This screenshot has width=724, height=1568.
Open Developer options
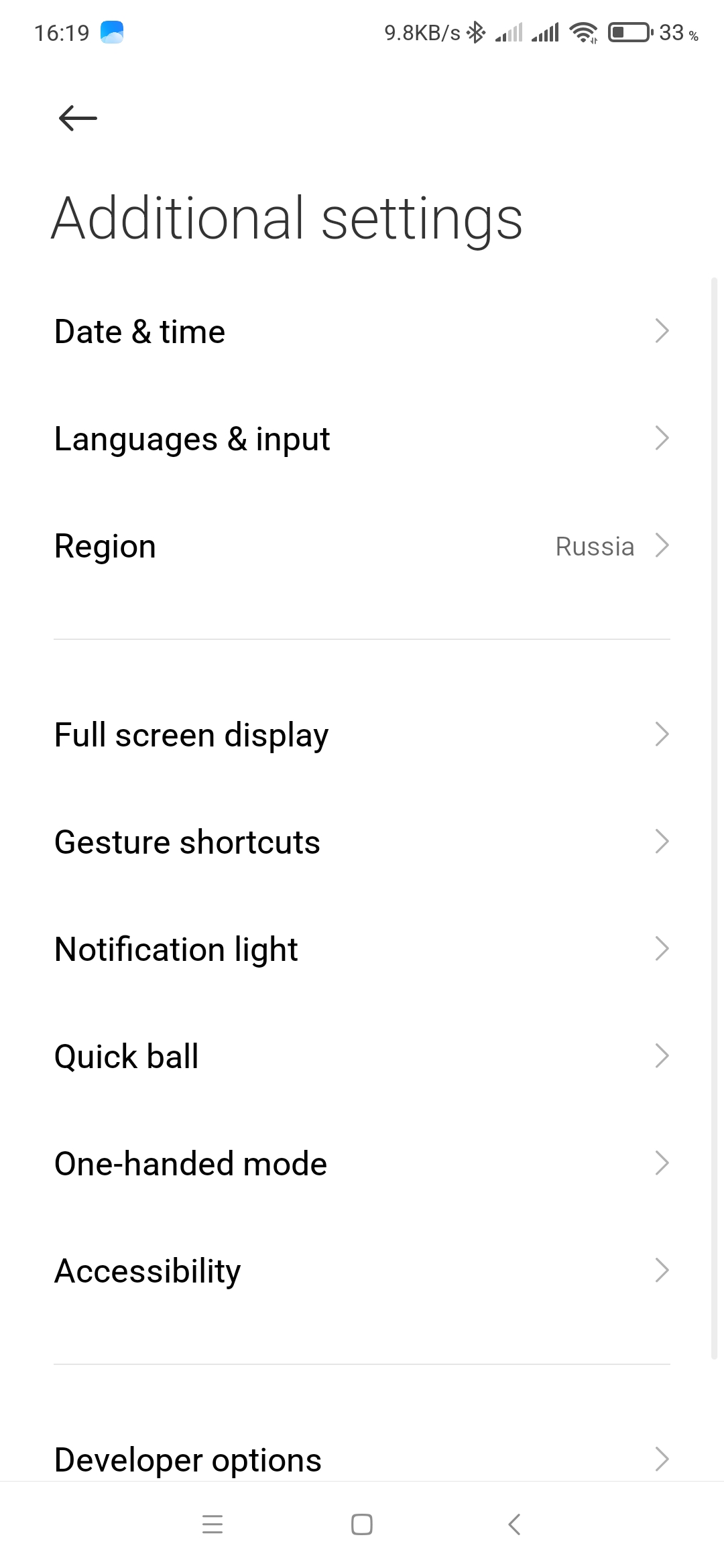362,1458
